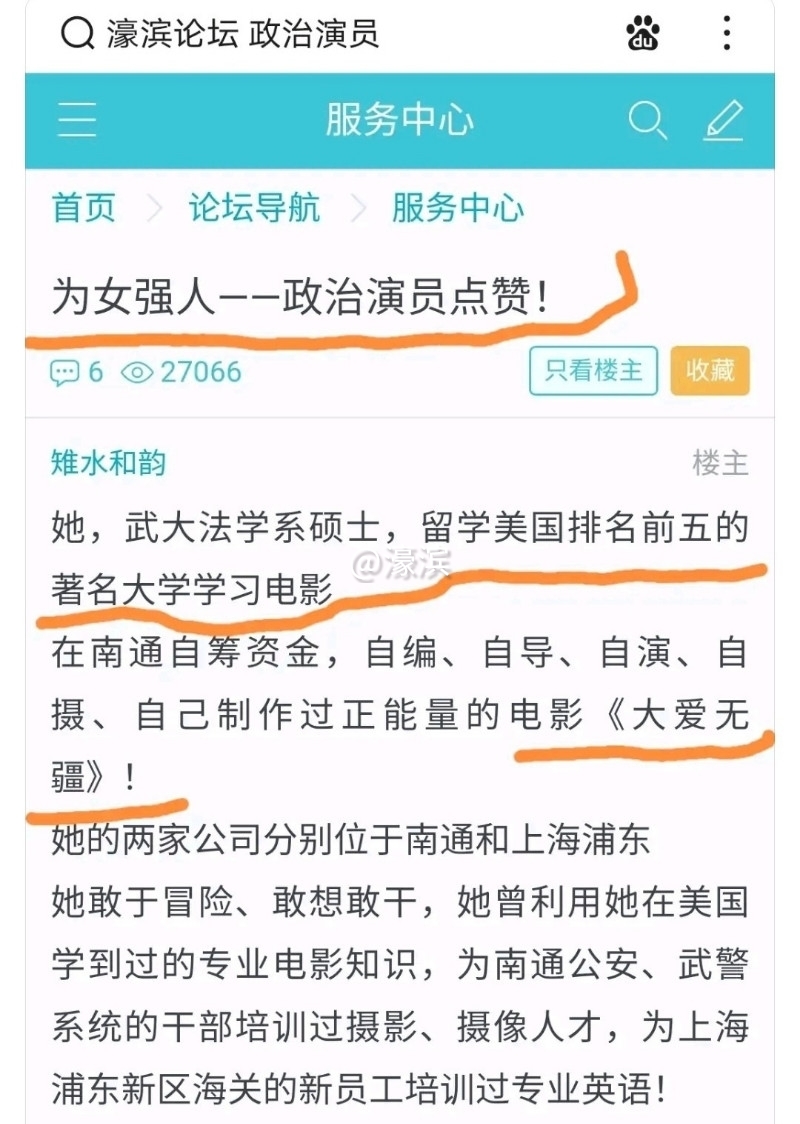Show only 楼主 posts with 只看楼主
This screenshot has height=1124, width=800.
click(593, 372)
